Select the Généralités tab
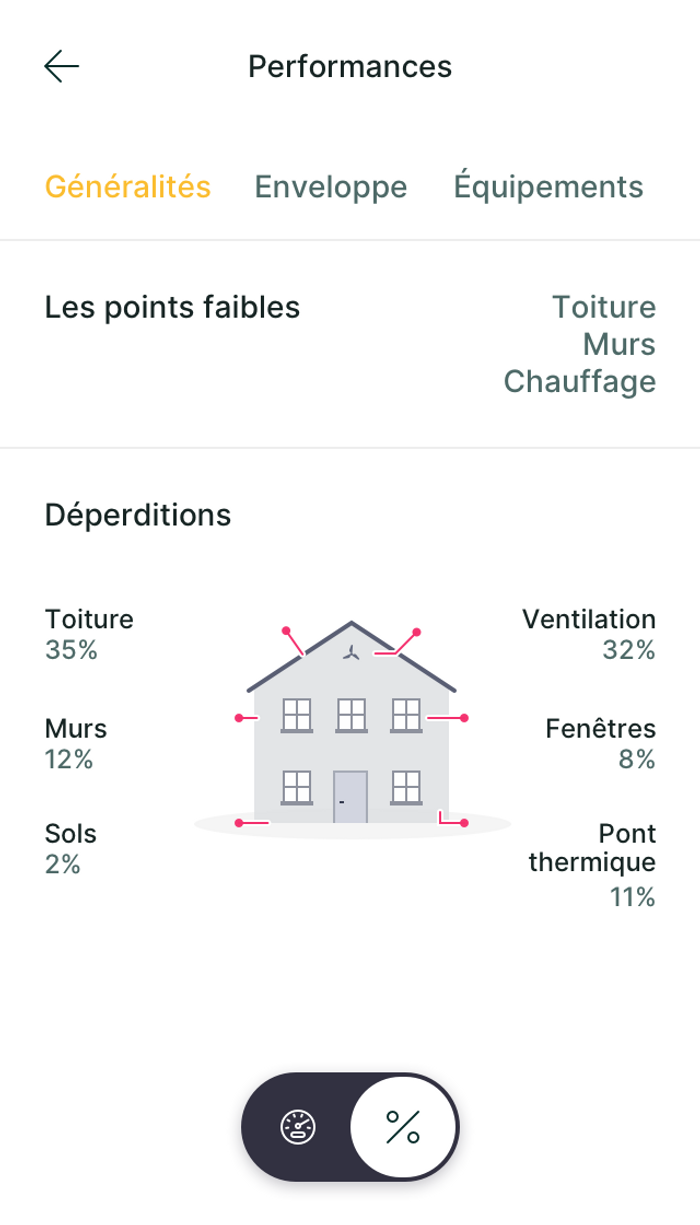The height and width of the screenshot is (1225, 700). click(x=128, y=187)
